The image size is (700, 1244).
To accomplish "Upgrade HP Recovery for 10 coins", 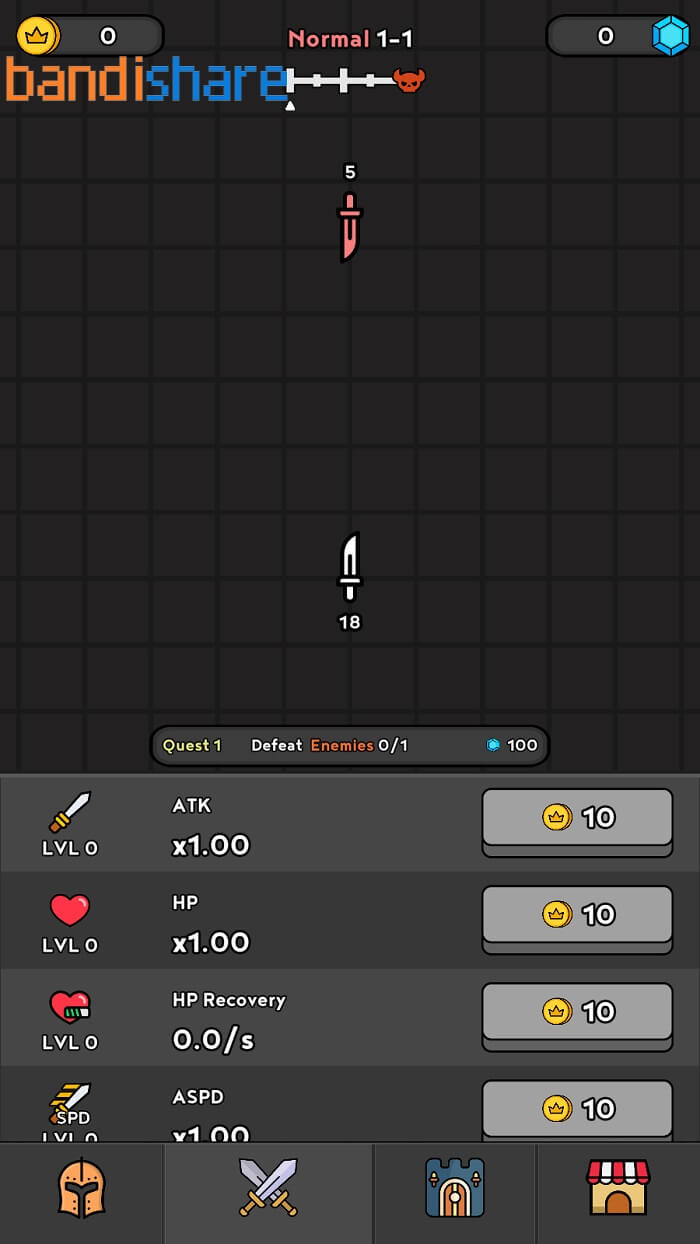I will point(577,1015).
